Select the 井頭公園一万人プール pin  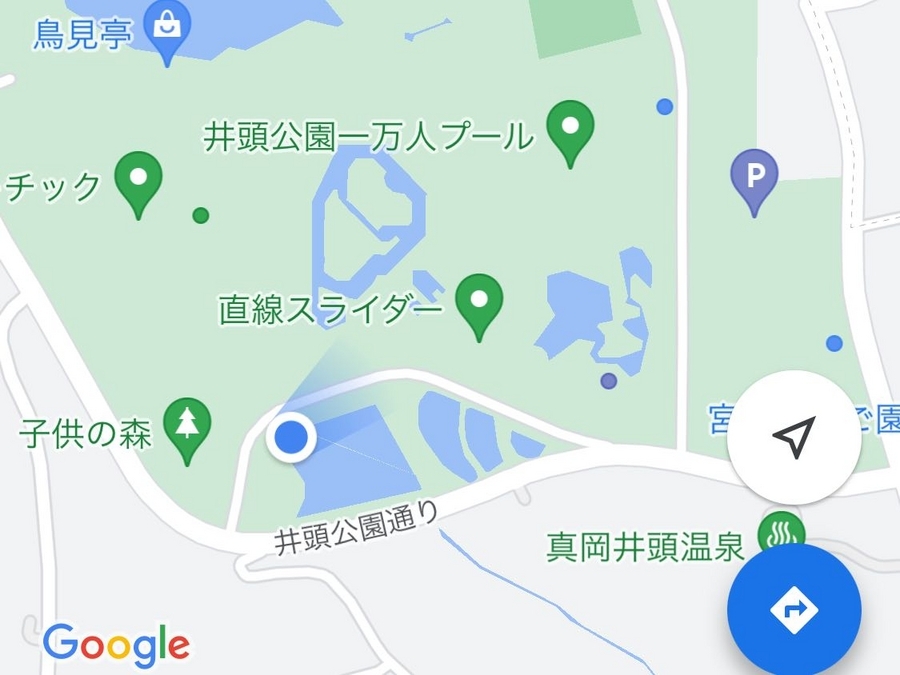click(571, 129)
